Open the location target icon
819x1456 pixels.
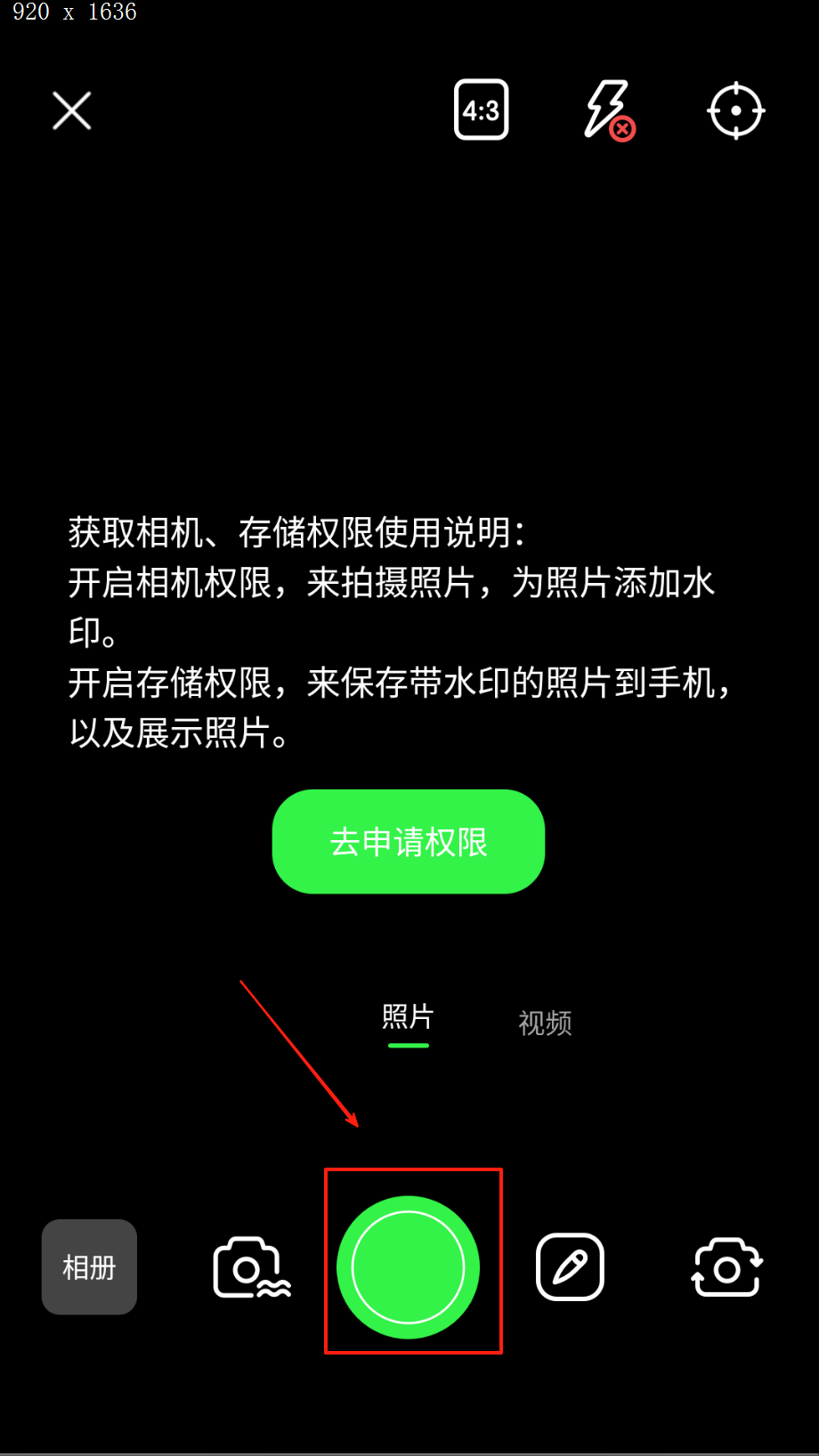point(735,111)
